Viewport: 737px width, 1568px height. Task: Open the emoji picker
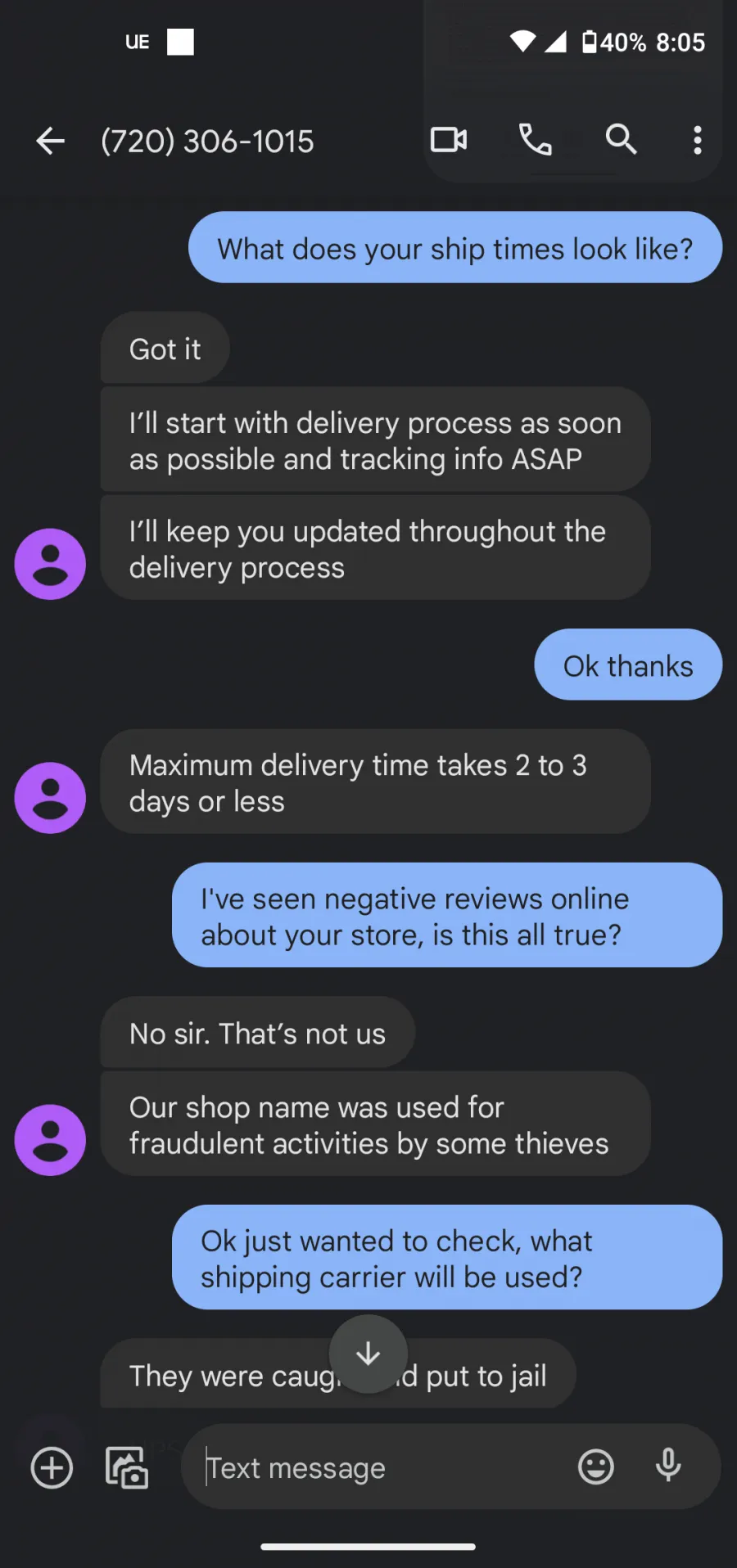[x=596, y=1467]
